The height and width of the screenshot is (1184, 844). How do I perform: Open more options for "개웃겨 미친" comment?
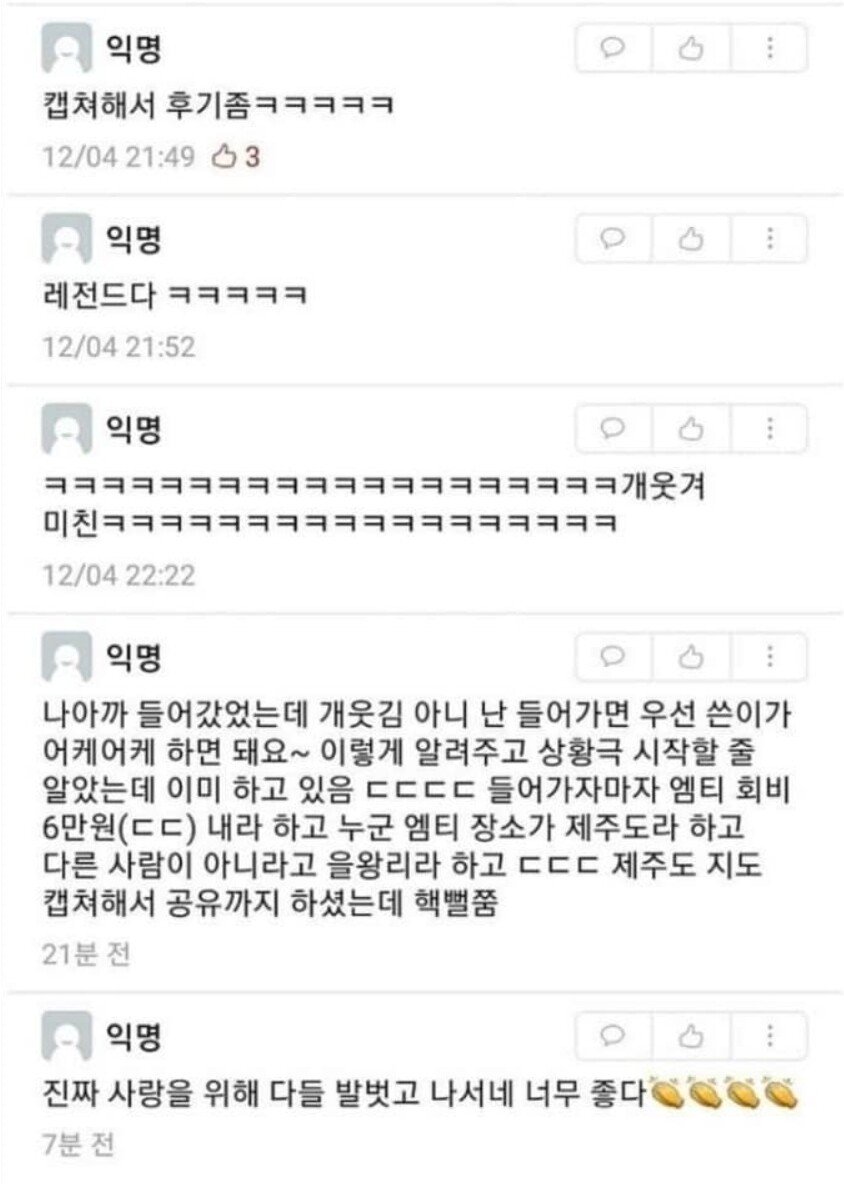[x=770, y=429]
